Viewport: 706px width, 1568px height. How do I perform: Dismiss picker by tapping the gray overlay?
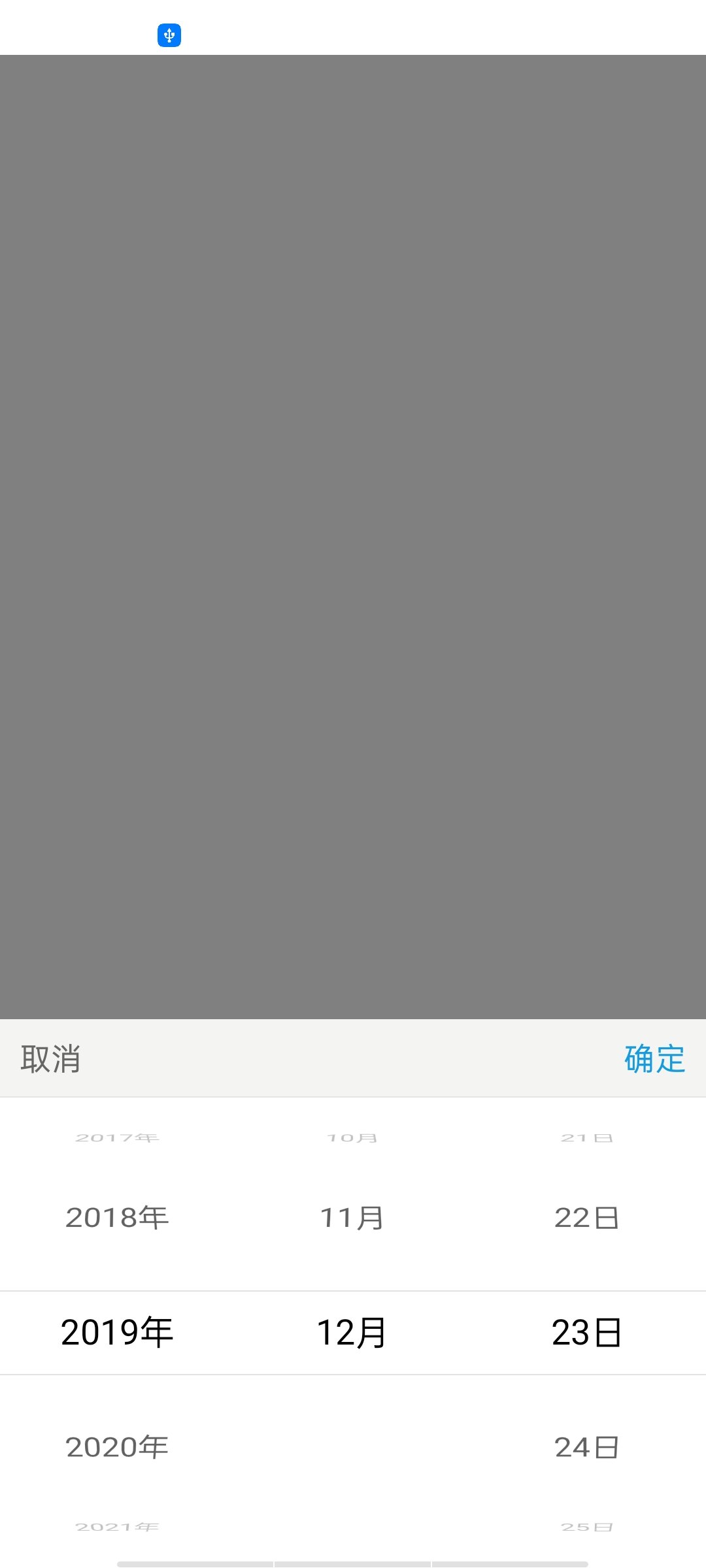pyautogui.click(x=353, y=536)
